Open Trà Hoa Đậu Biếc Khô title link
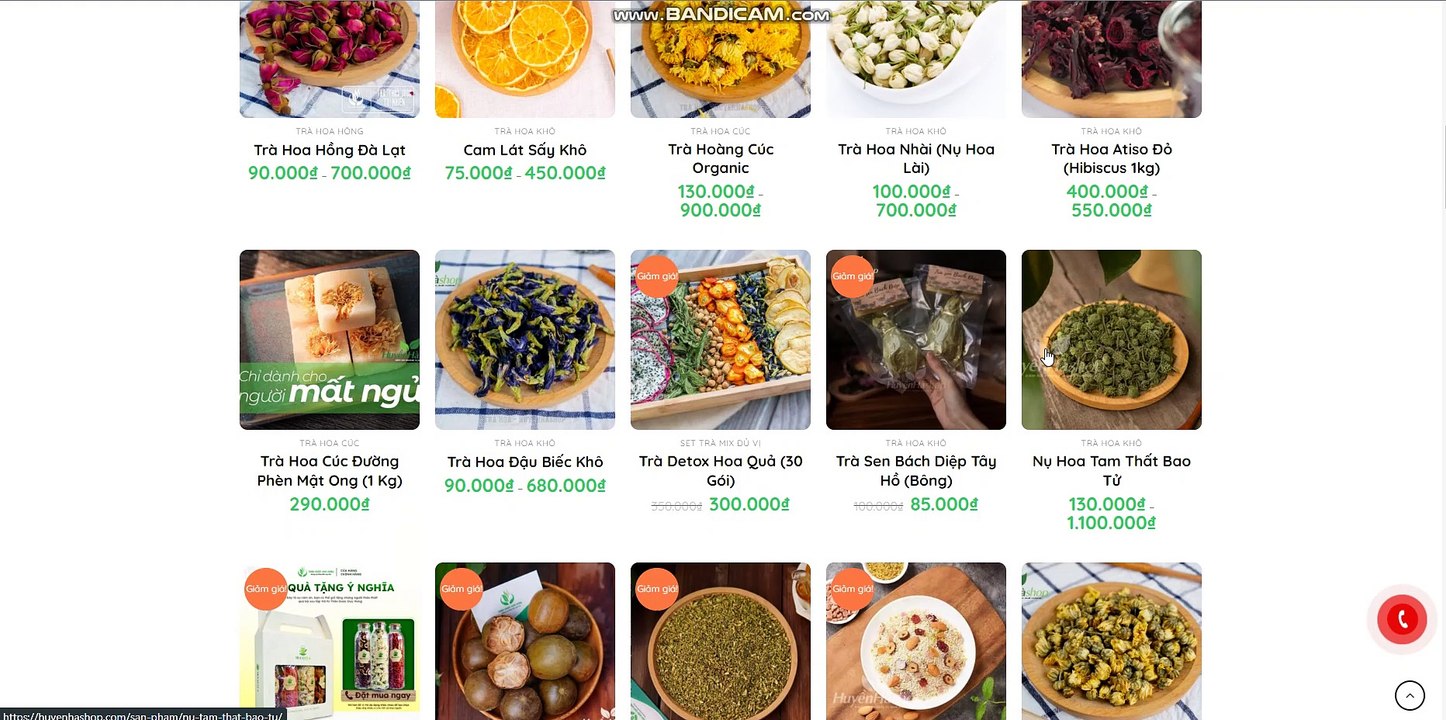Viewport: 1446px width, 720px height. point(525,462)
